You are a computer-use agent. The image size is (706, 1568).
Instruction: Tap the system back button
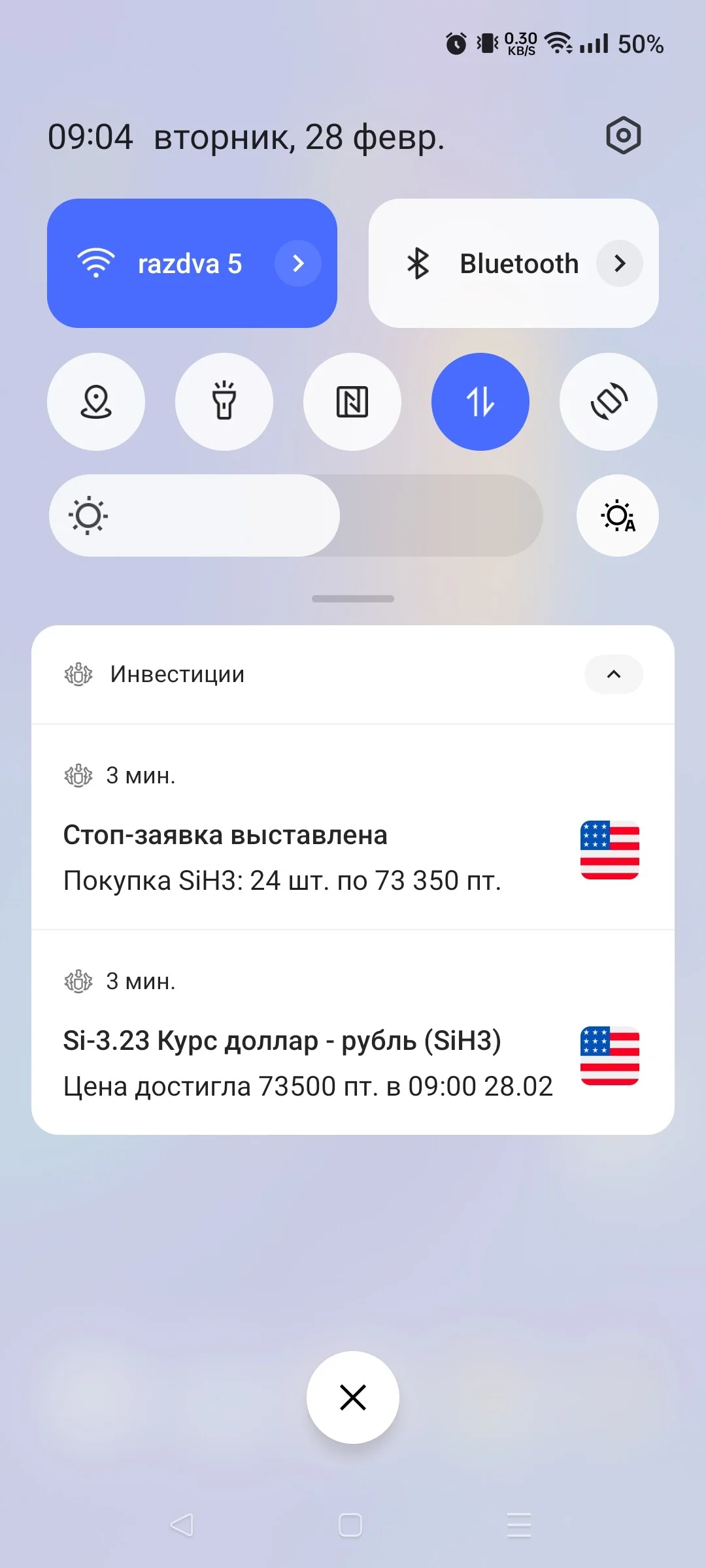coord(182,1526)
